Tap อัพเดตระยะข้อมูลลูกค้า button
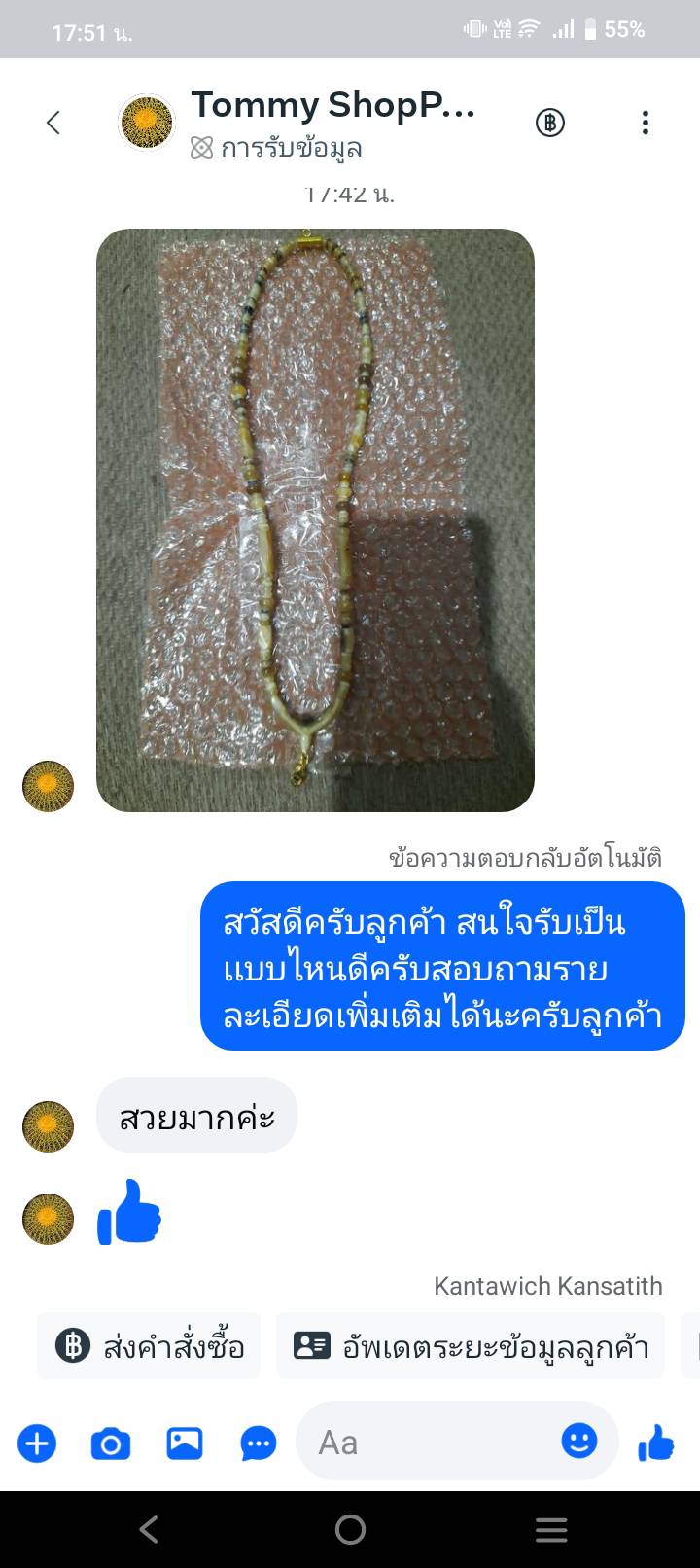The image size is (700, 1568). 472,1346
